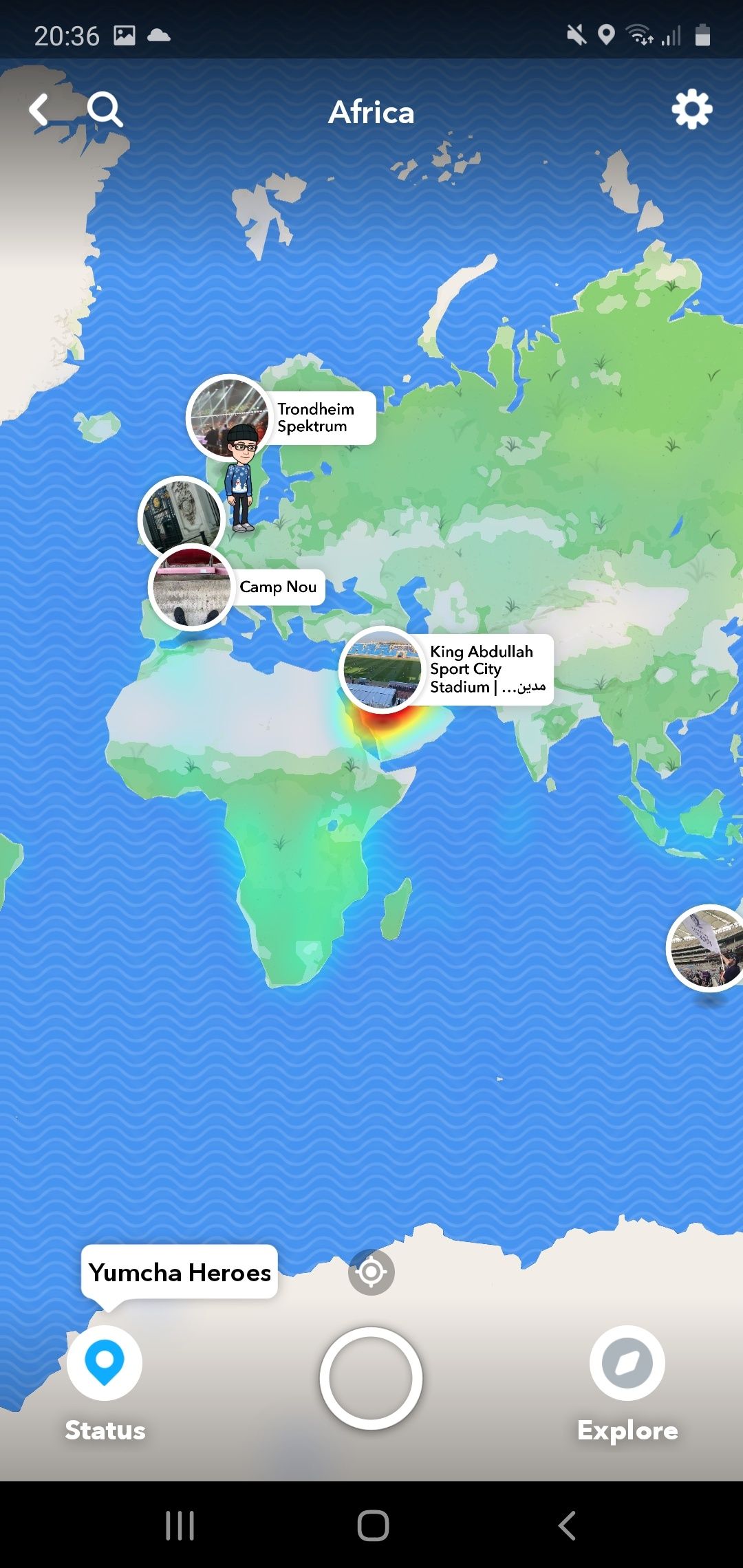The width and height of the screenshot is (743, 1568).
Task: Tap the camera capture button
Action: coord(371,1378)
